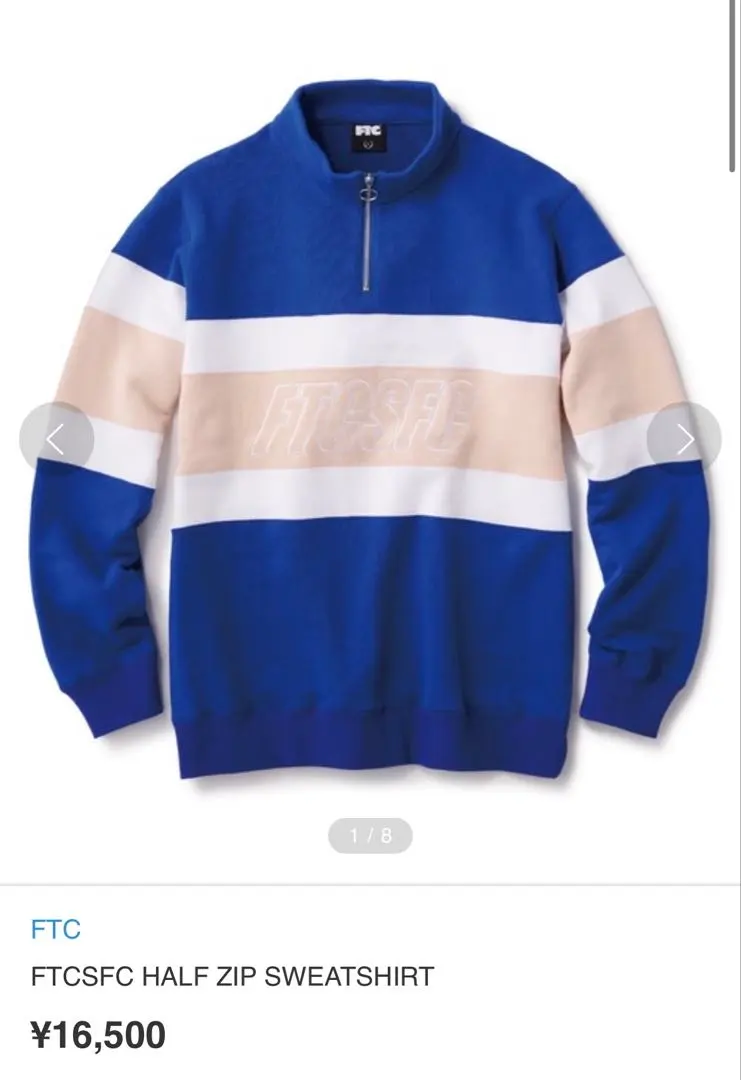The image size is (741, 1080).
Task: Go to the next product image
Action: (684, 439)
